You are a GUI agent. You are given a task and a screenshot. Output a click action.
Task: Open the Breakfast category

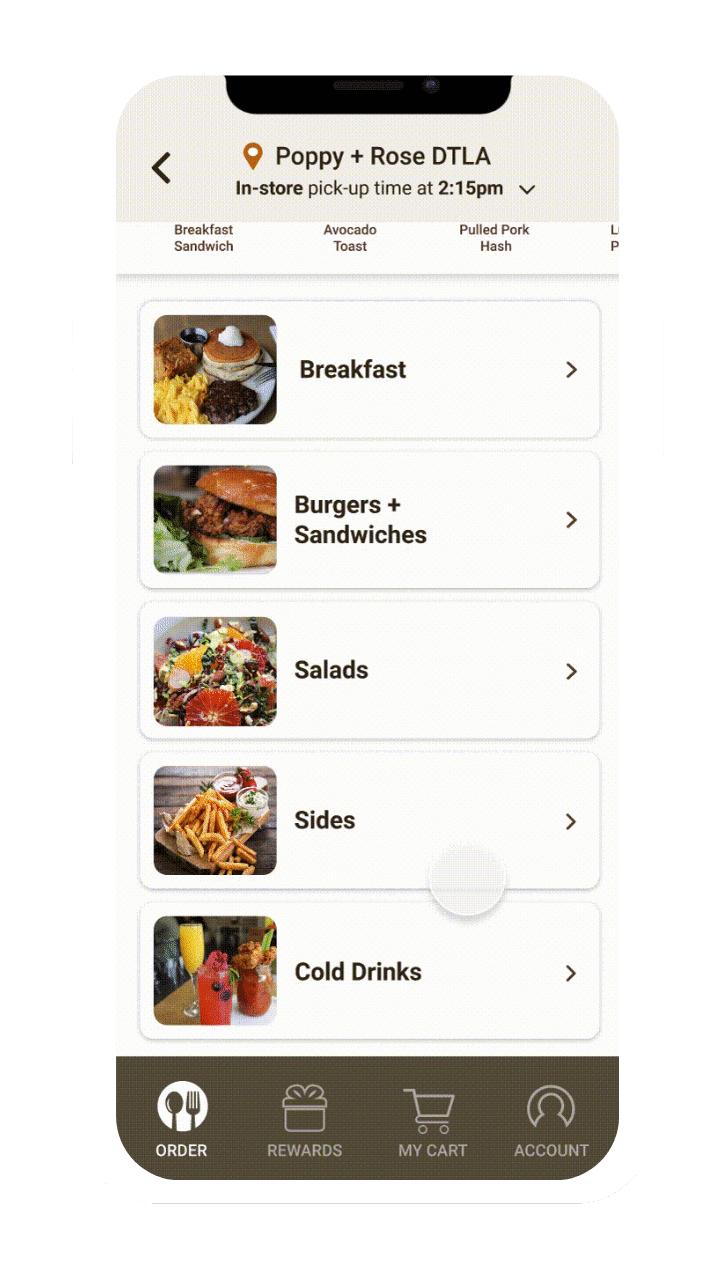point(369,370)
